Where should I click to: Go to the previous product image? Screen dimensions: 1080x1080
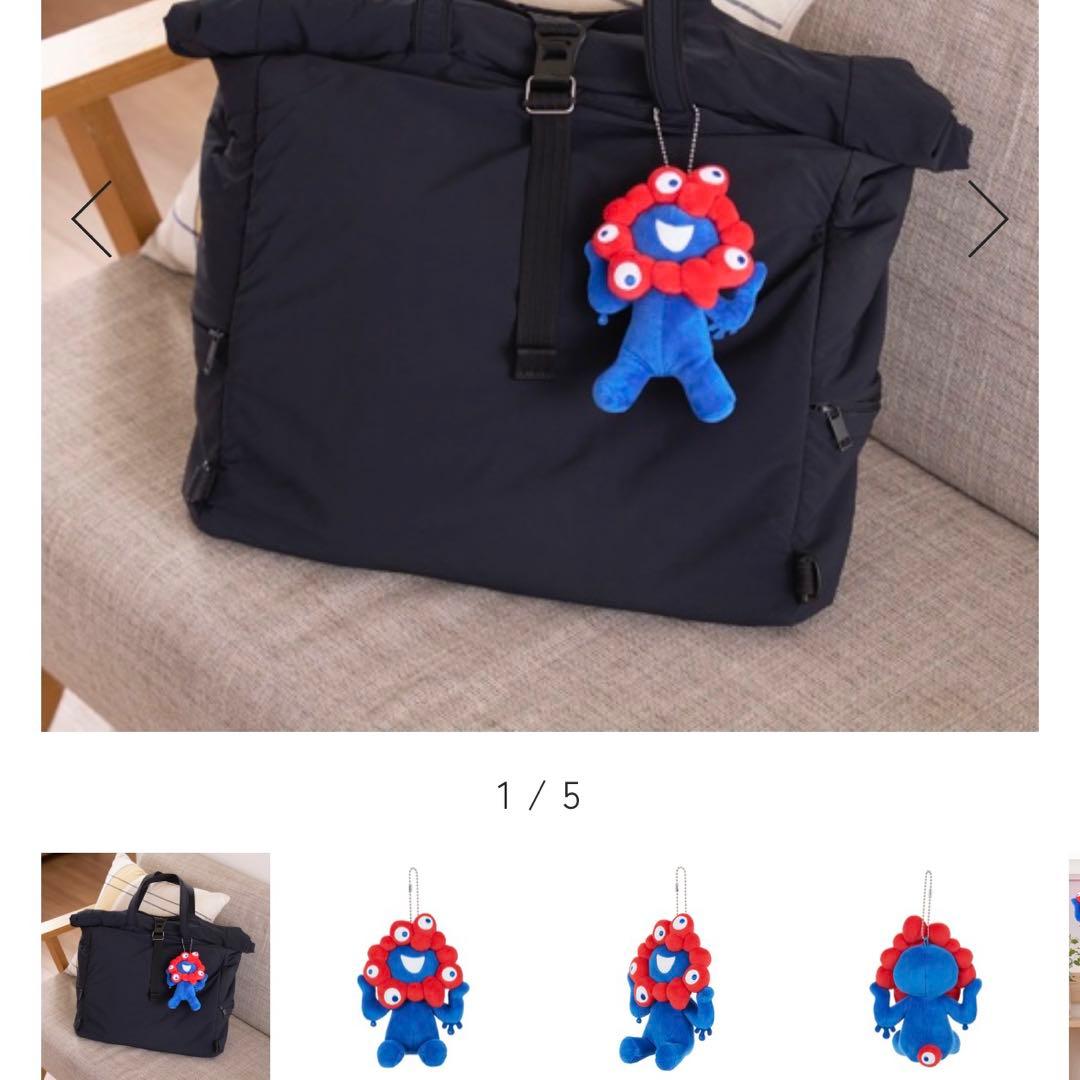pos(91,219)
